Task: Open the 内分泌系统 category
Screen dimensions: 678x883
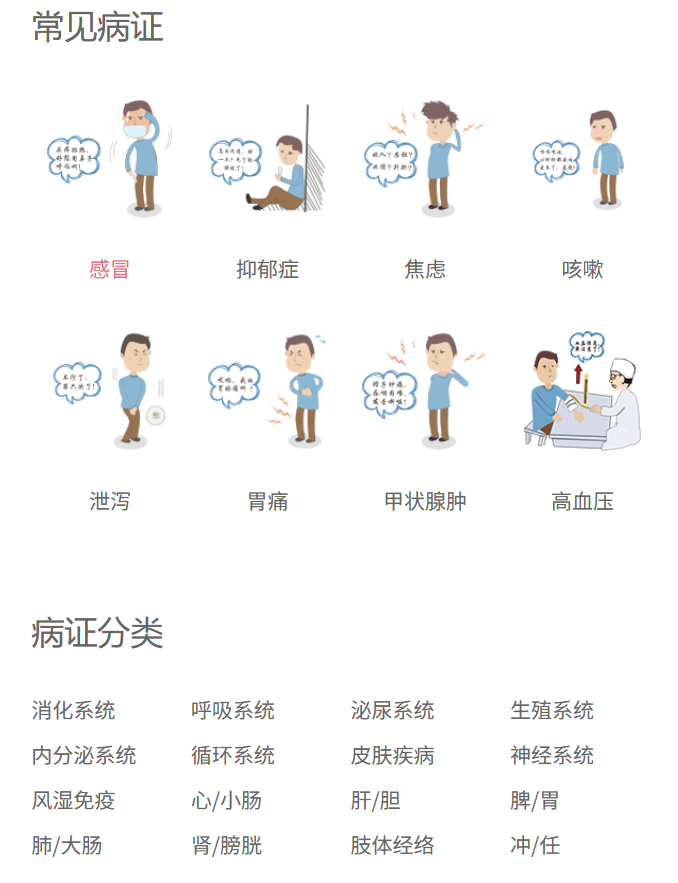Action: pos(83,756)
